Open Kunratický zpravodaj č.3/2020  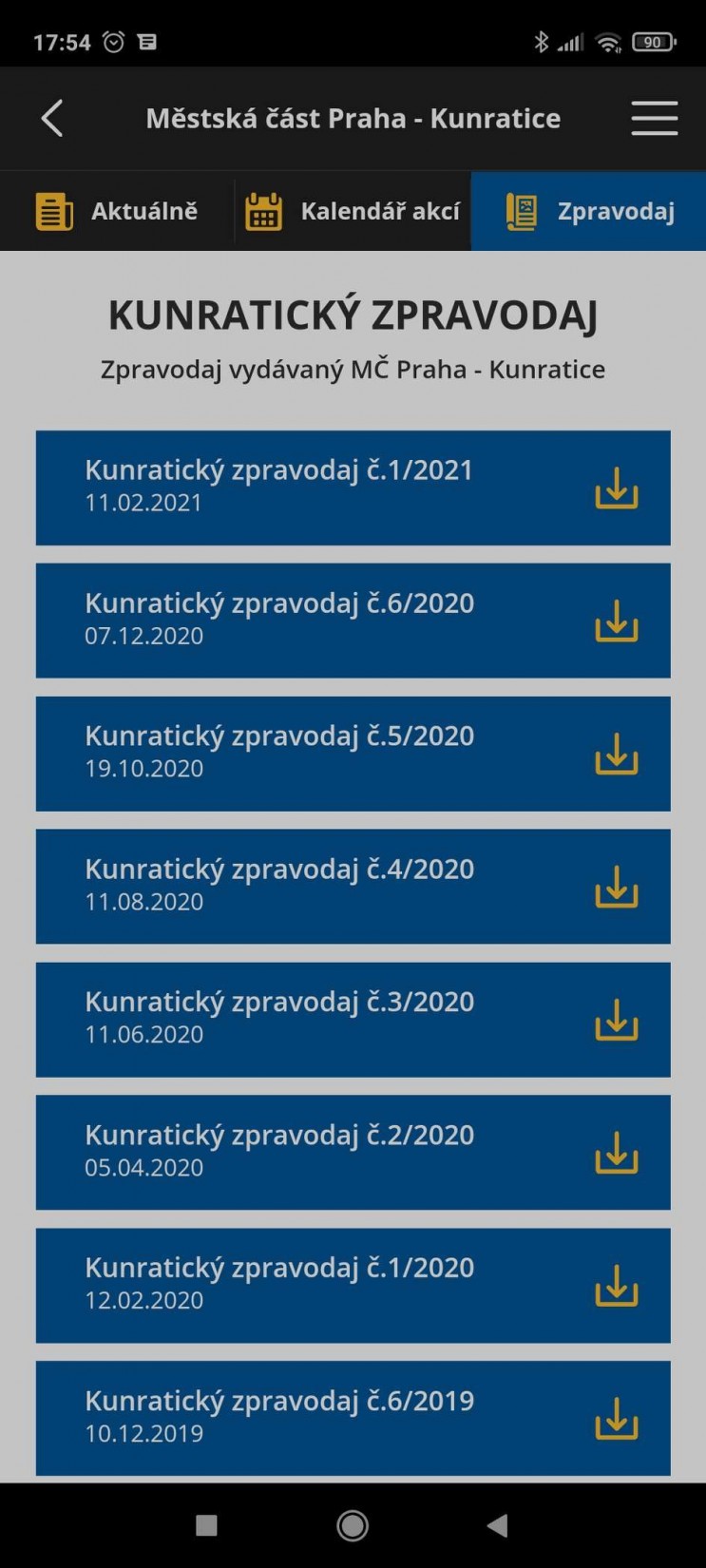pos(353,1020)
